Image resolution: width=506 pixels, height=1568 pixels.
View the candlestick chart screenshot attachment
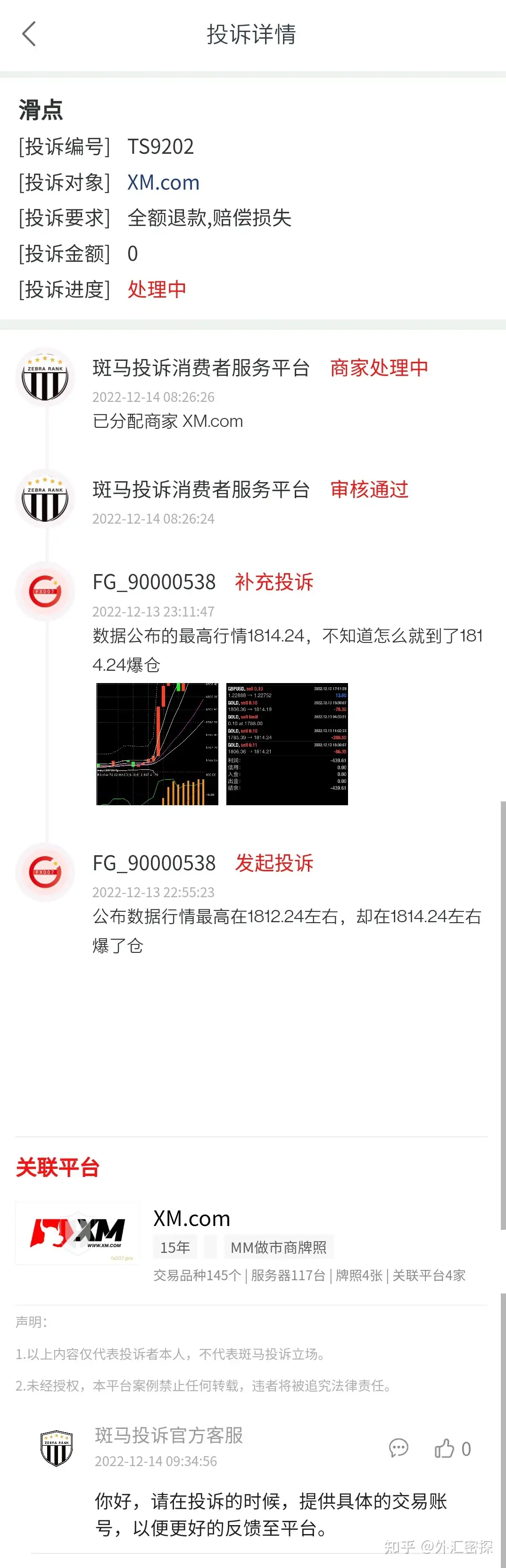click(157, 744)
